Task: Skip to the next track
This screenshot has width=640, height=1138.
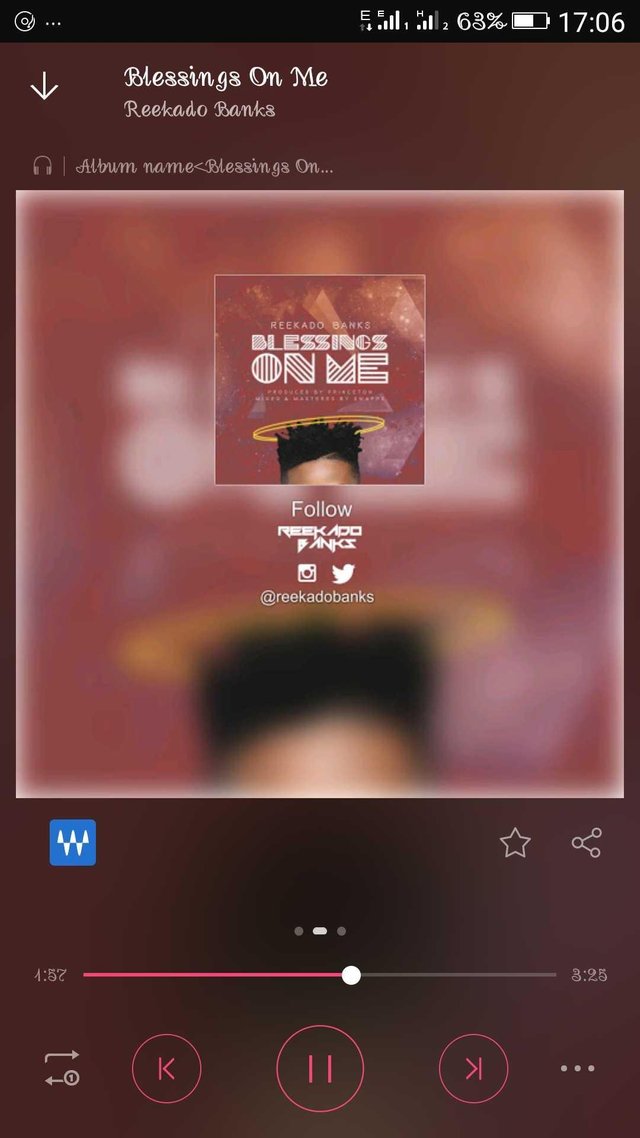Action: click(473, 1068)
